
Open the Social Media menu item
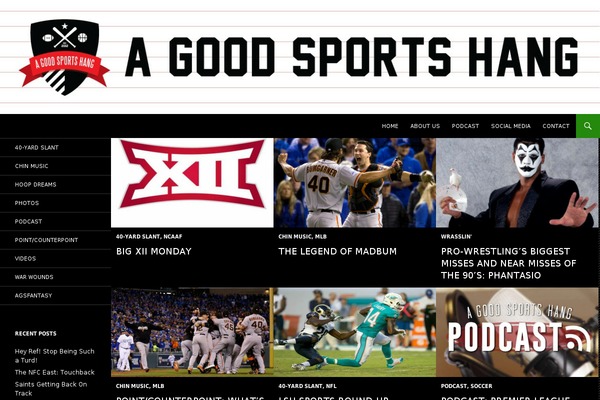(x=511, y=126)
